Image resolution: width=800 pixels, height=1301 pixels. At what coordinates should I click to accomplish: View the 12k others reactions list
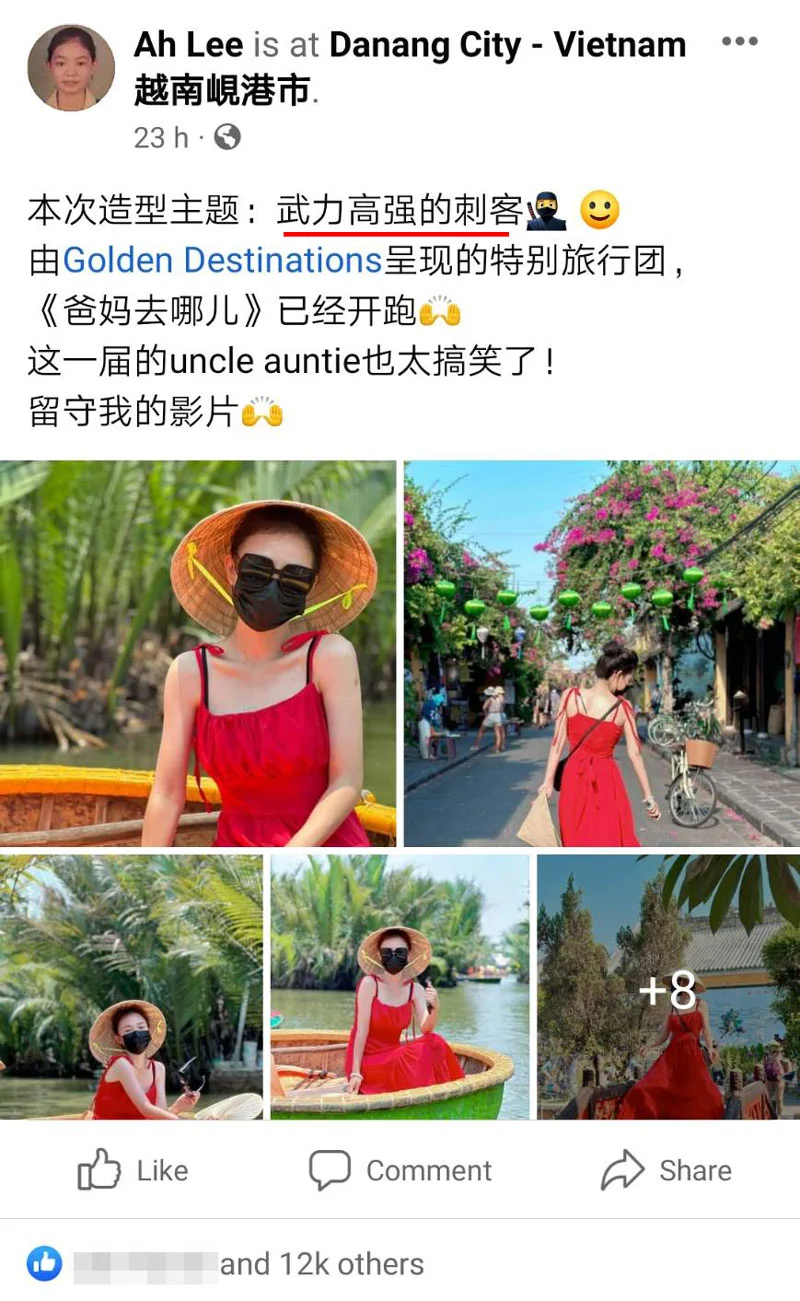click(x=322, y=1264)
